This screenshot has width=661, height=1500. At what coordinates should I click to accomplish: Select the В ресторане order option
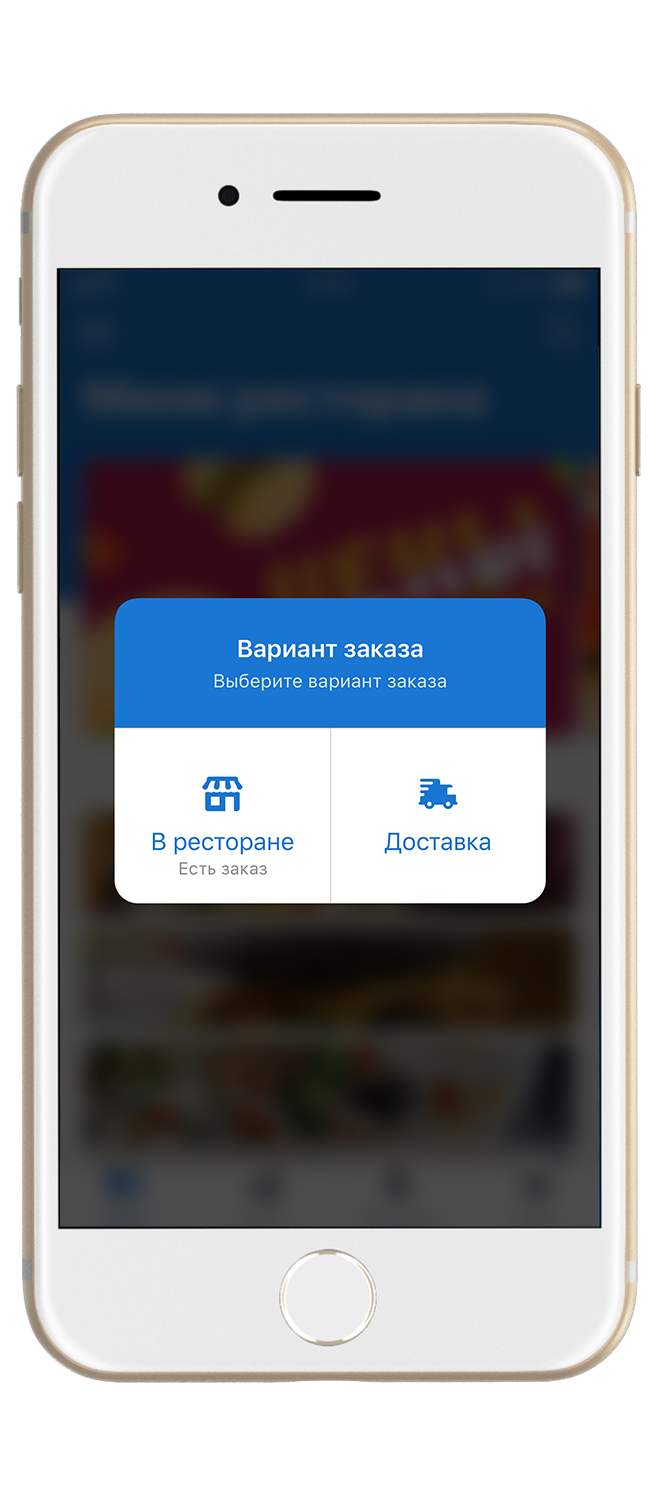click(222, 815)
